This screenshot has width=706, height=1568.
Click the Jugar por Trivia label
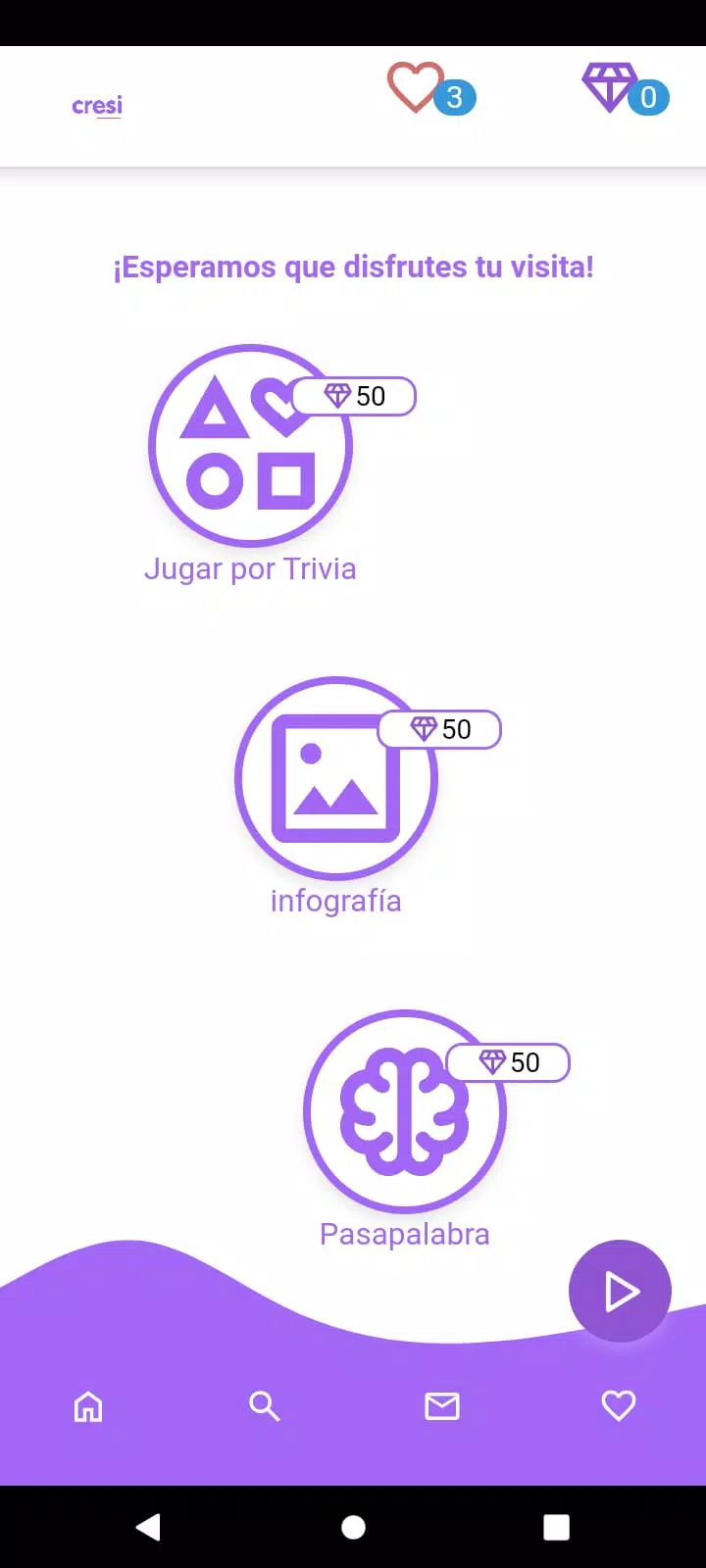pyautogui.click(x=251, y=568)
